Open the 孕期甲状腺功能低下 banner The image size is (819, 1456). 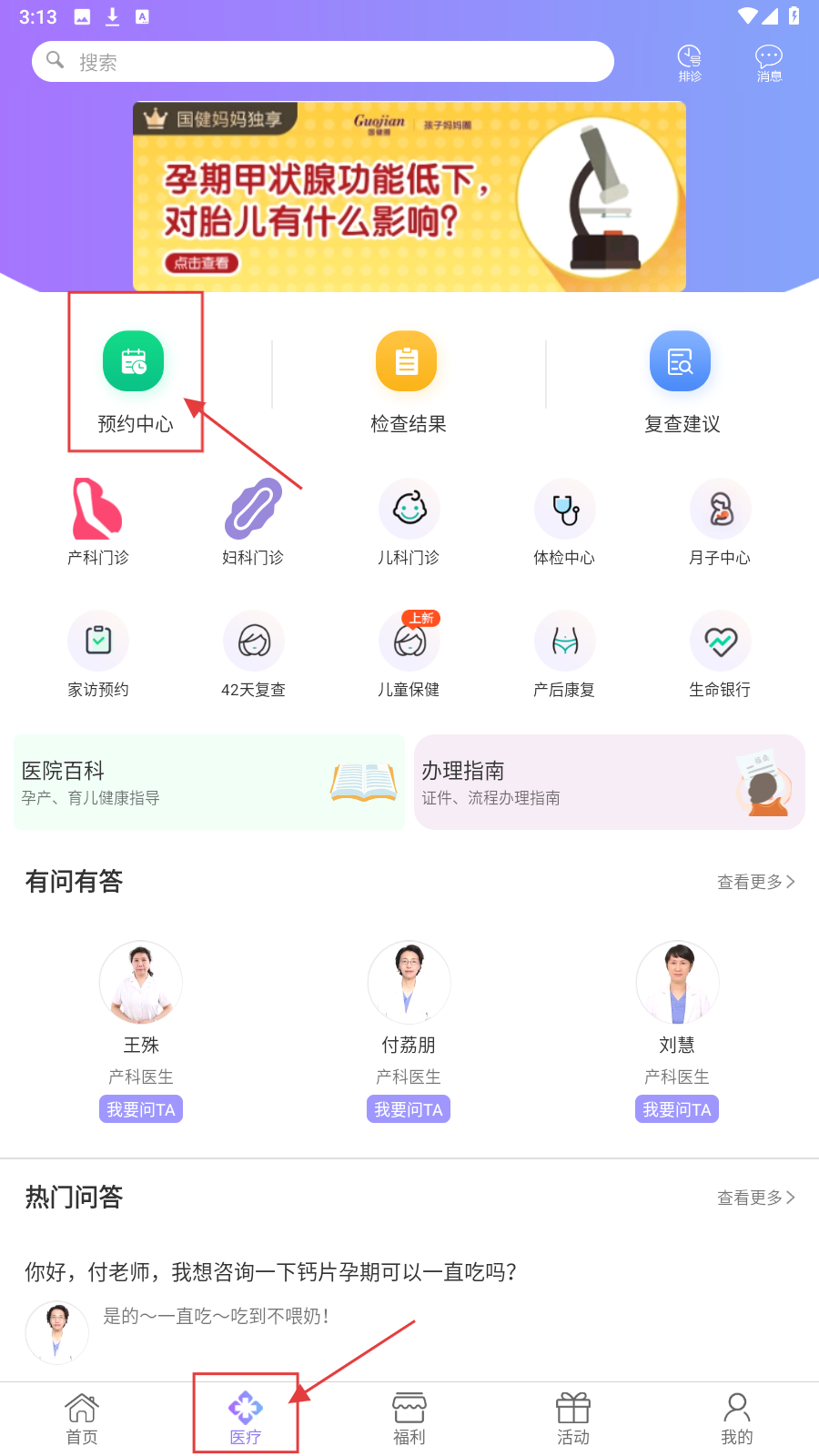coord(409,197)
